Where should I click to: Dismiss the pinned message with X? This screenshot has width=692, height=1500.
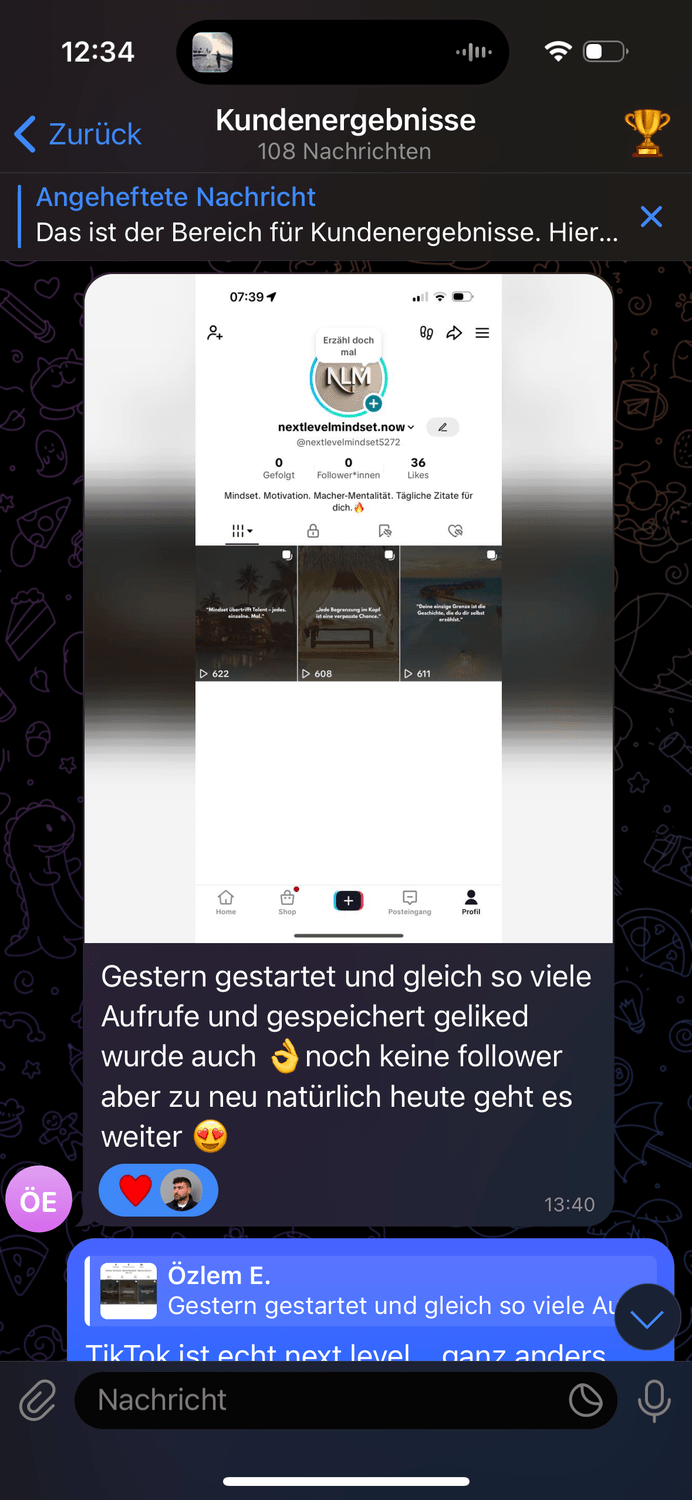651,216
